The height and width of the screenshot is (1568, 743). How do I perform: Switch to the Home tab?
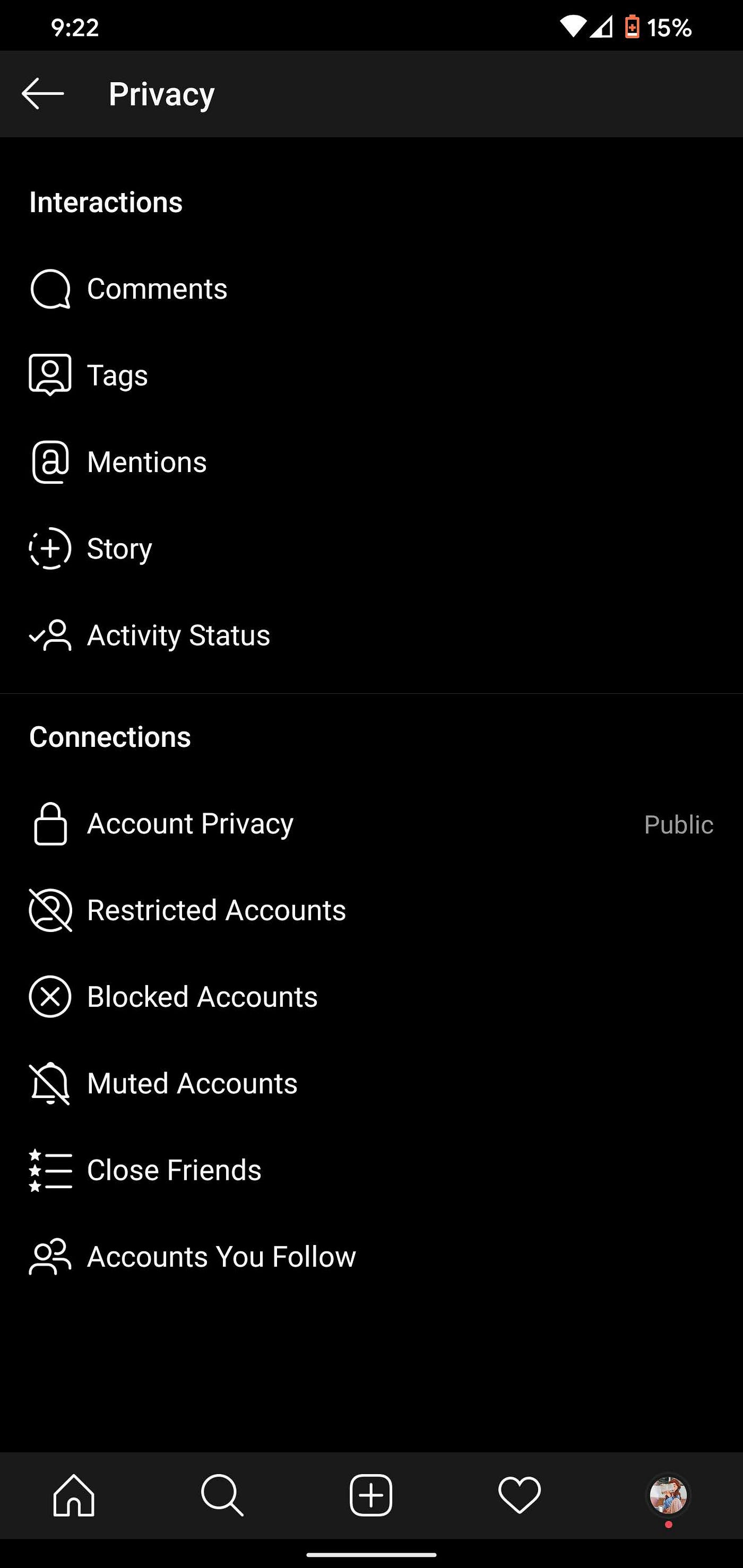tap(74, 1495)
